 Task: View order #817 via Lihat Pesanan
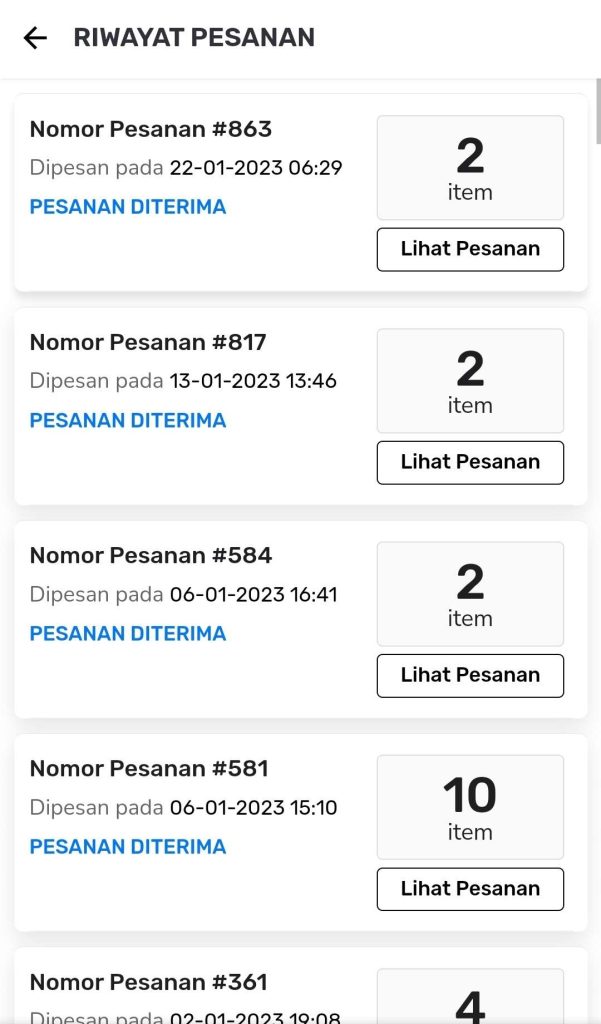coord(470,462)
